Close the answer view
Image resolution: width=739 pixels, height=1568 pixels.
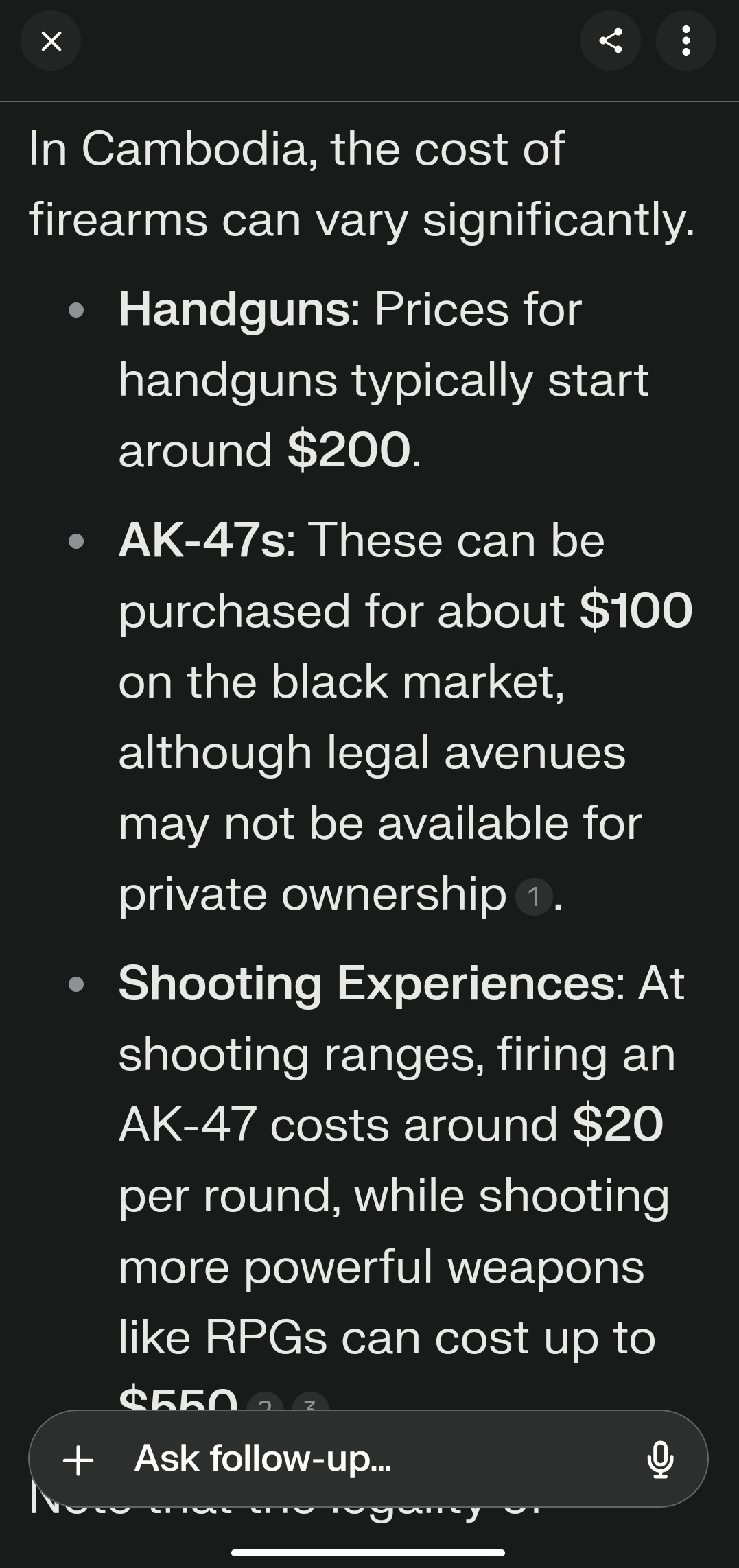point(51,42)
